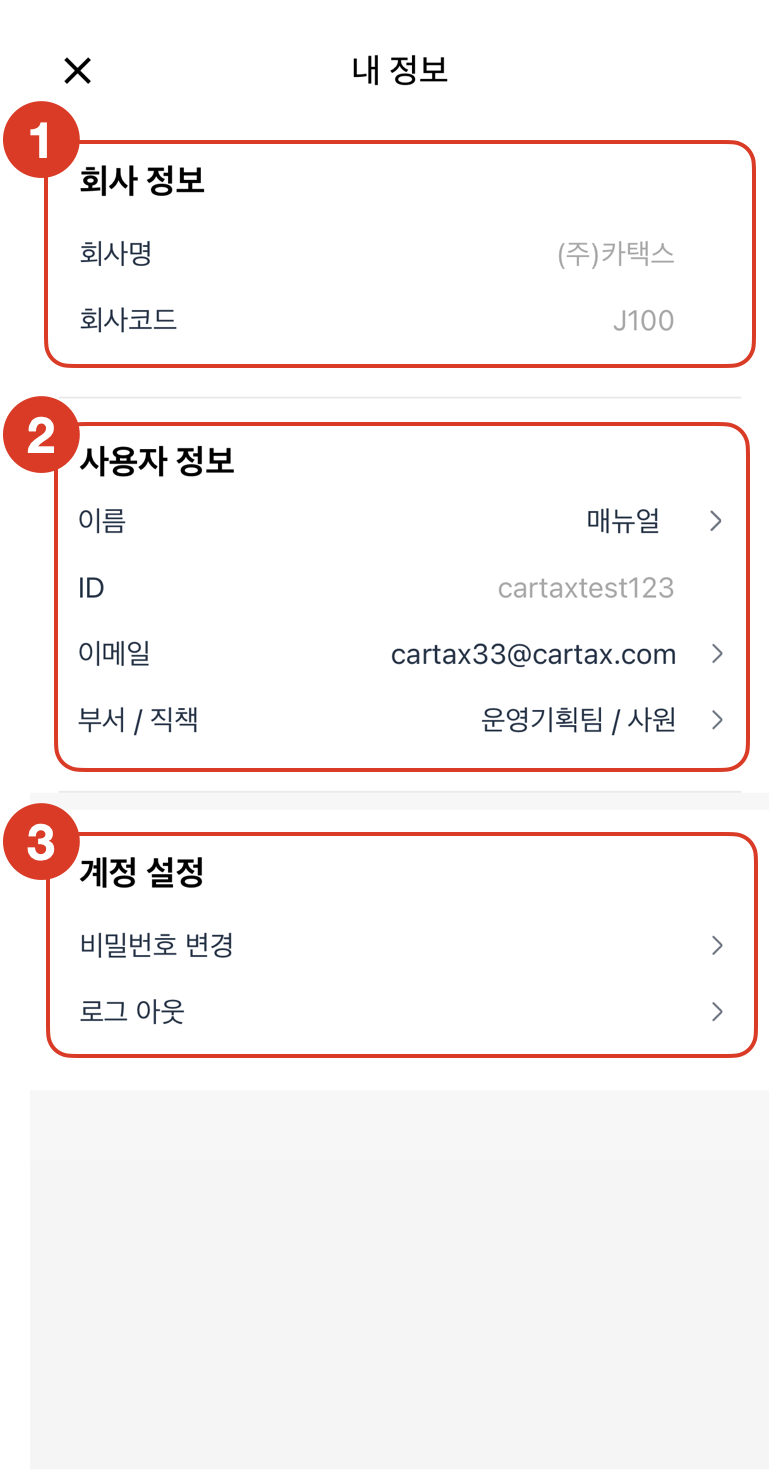Open 부서 / 직책 settings

coord(400,720)
